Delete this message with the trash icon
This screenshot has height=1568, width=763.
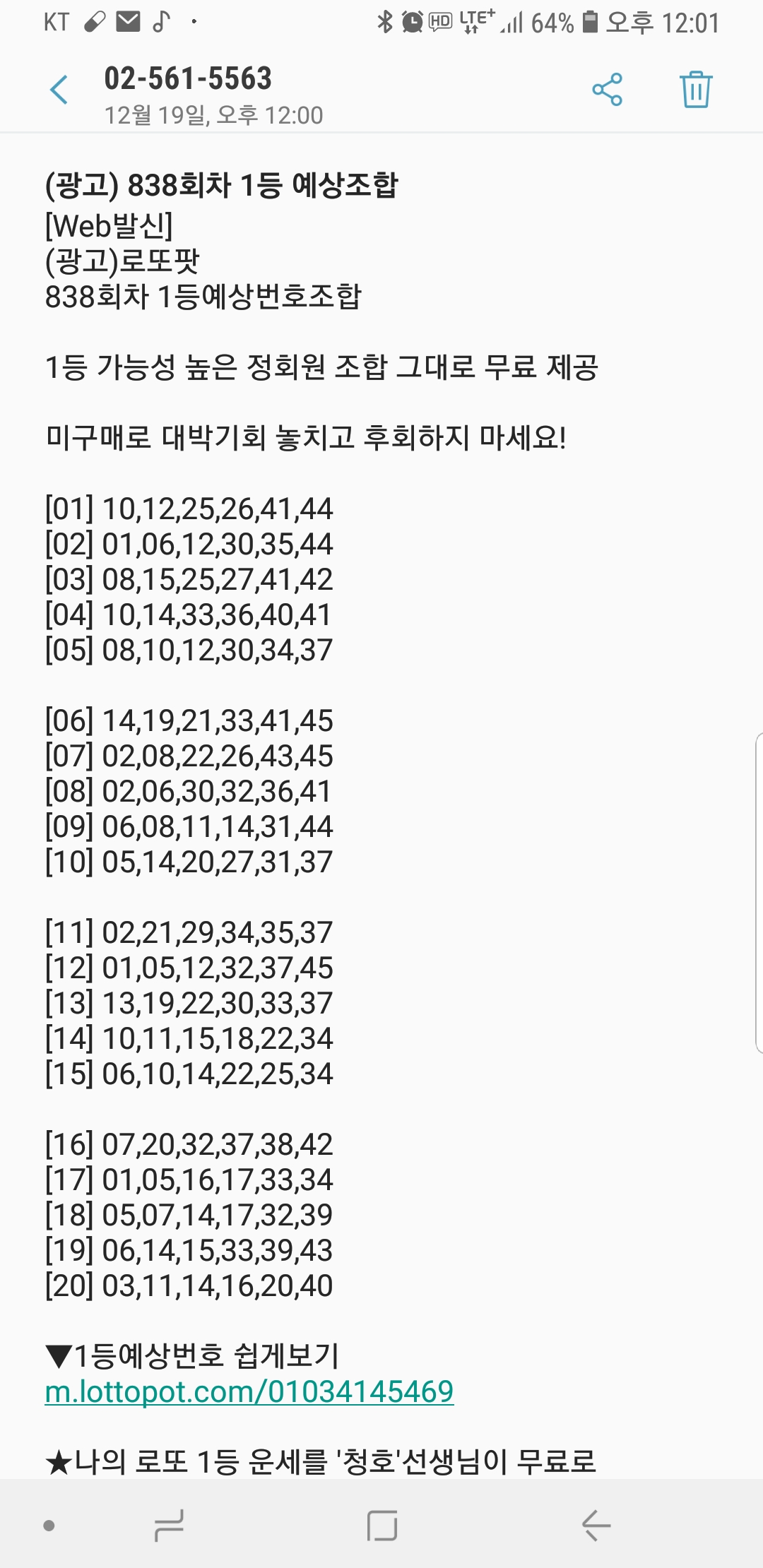point(696,90)
